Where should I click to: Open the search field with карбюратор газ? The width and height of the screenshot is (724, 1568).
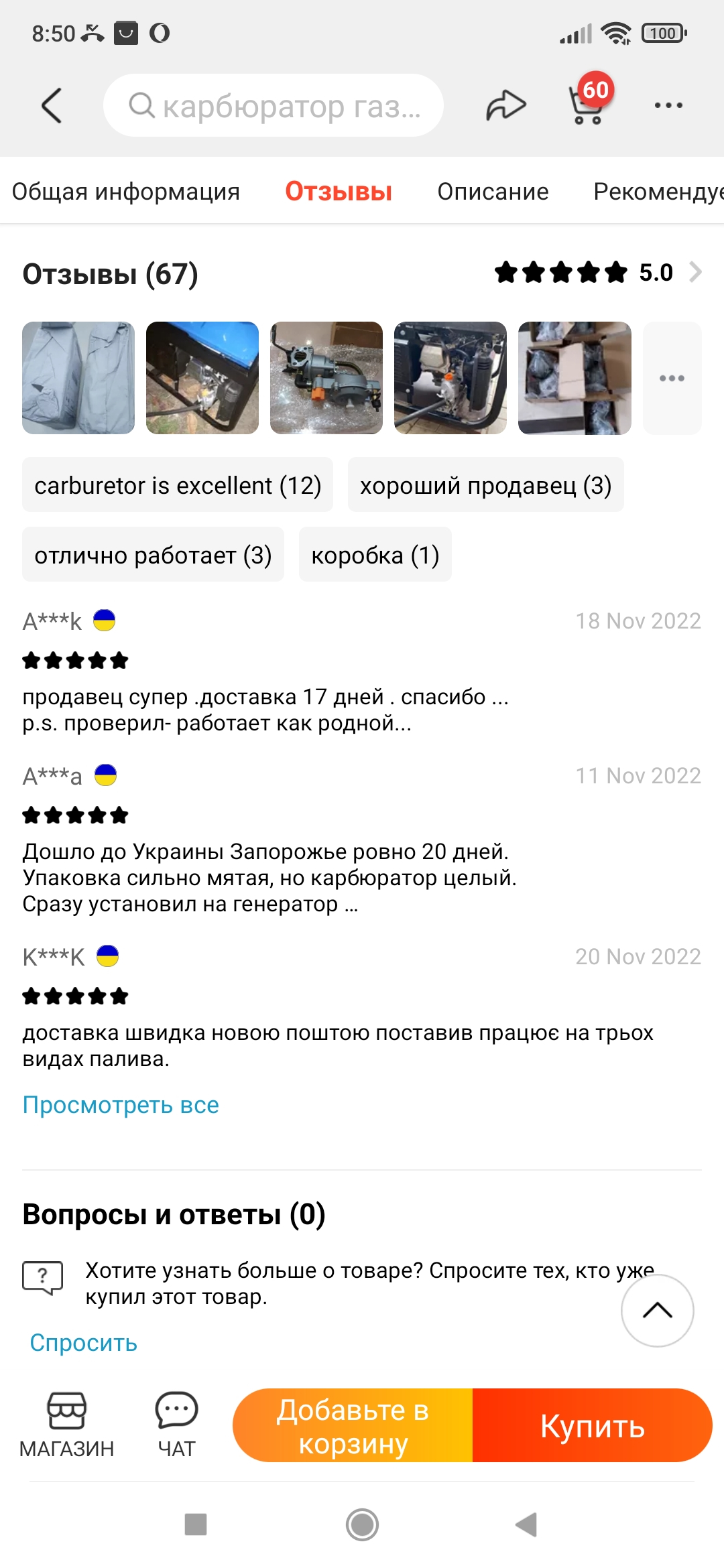click(x=274, y=105)
